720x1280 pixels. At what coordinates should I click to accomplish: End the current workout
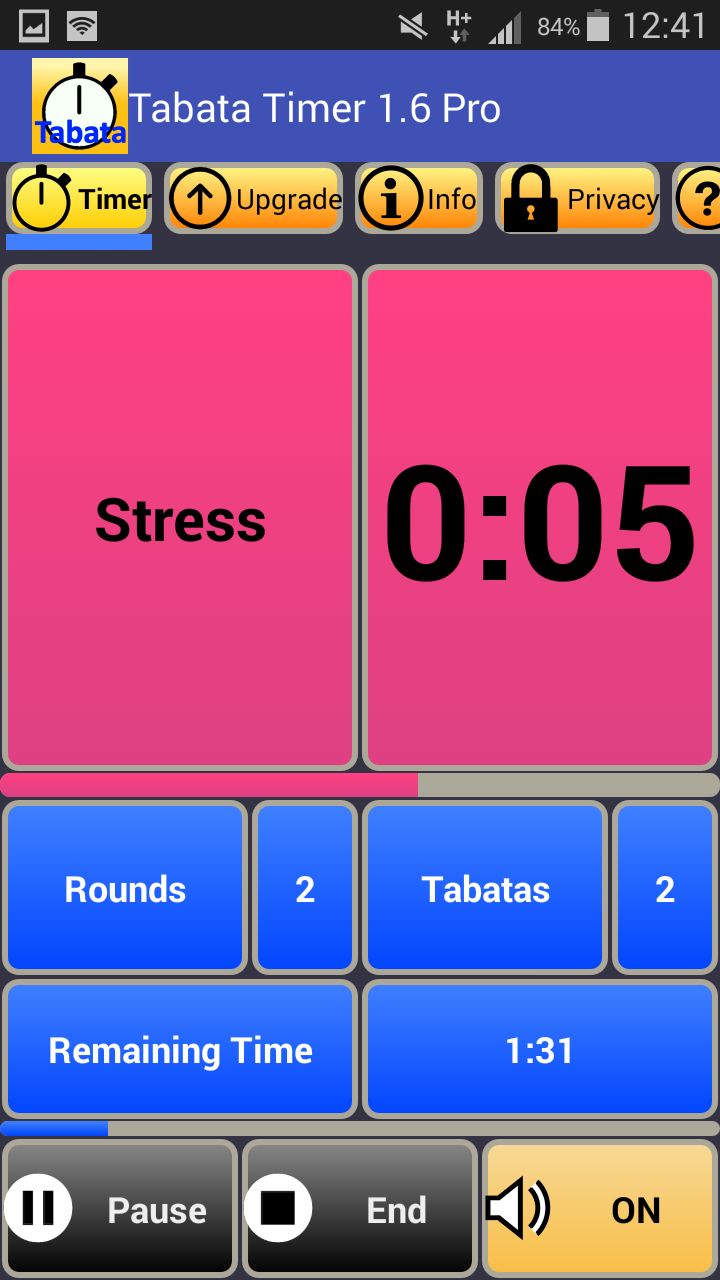[359, 1210]
